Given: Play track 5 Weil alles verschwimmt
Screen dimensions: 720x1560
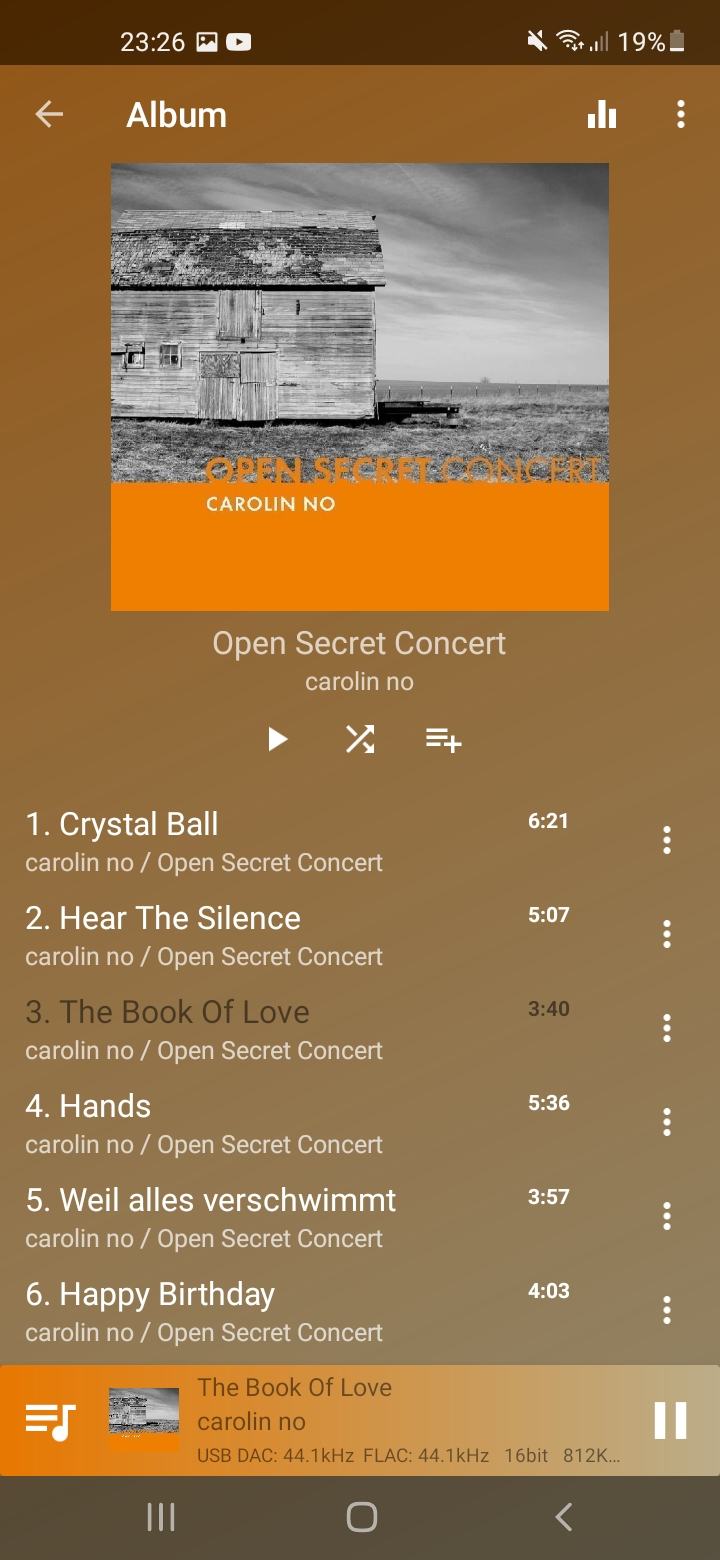Looking at the screenshot, I should pyautogui.click(x=250, y=1216).
